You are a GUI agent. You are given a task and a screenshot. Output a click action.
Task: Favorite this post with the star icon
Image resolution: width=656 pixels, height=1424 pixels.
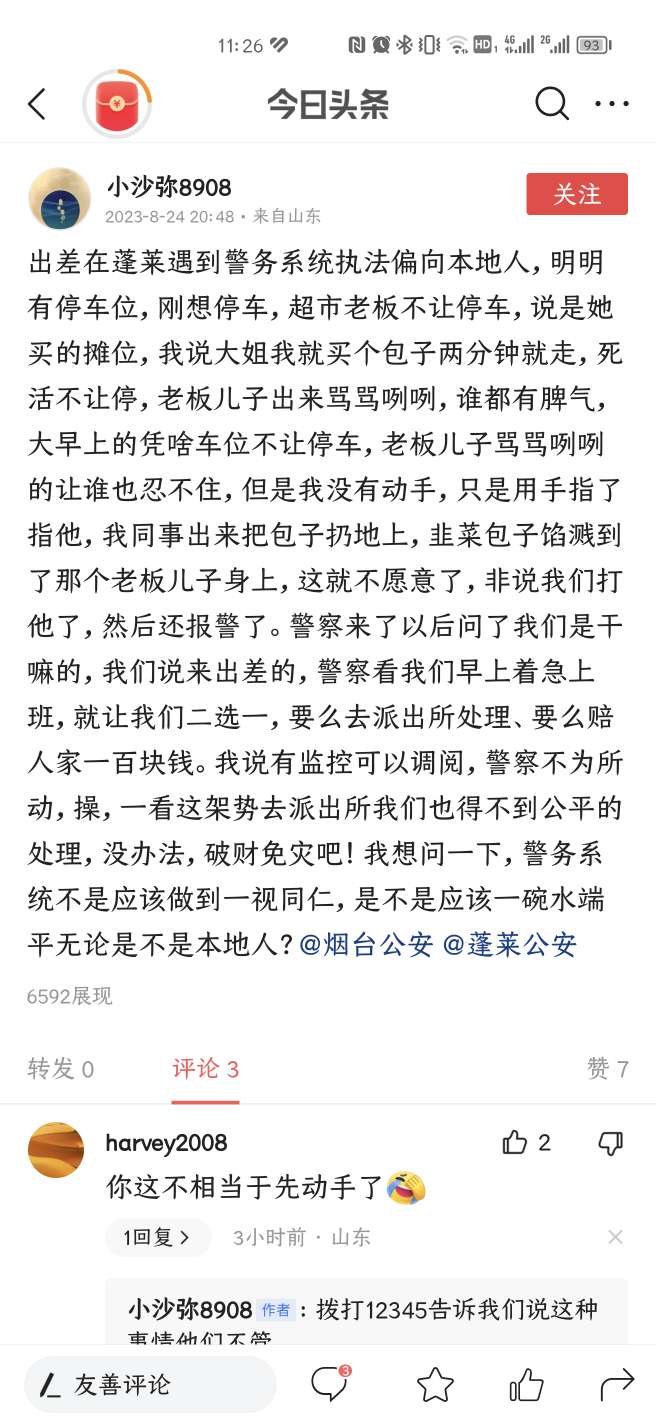435,1385
